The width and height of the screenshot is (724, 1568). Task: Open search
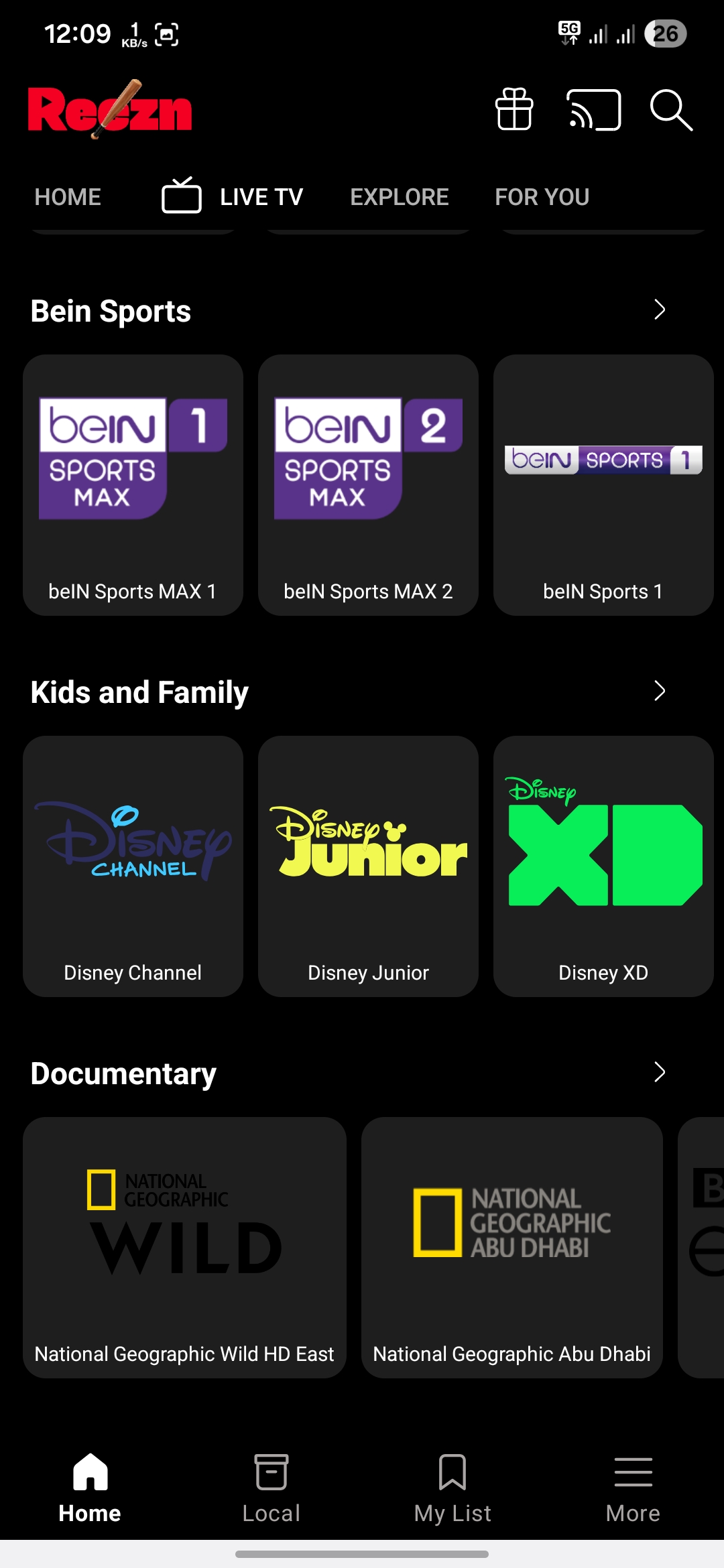point(672,111)
